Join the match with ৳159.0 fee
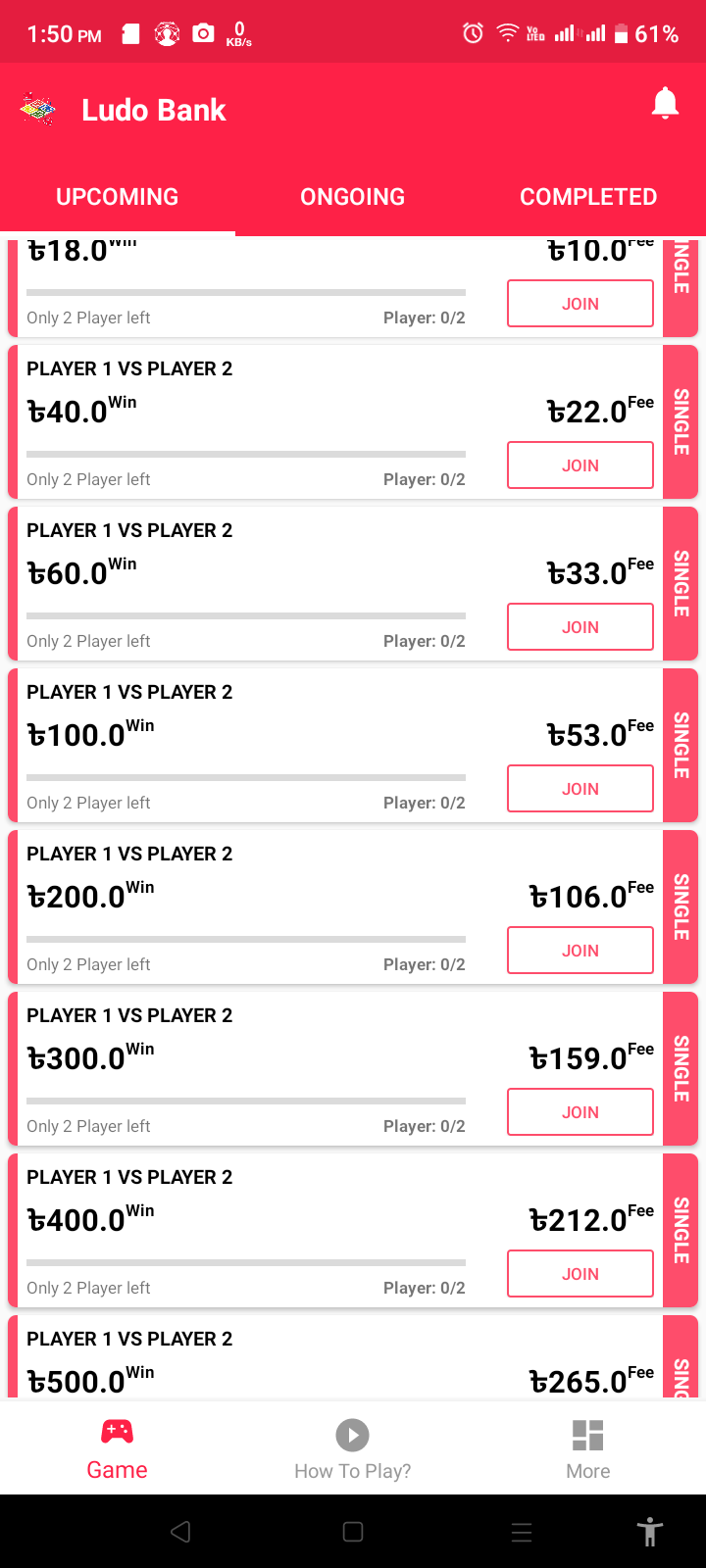 (580, 1112)
